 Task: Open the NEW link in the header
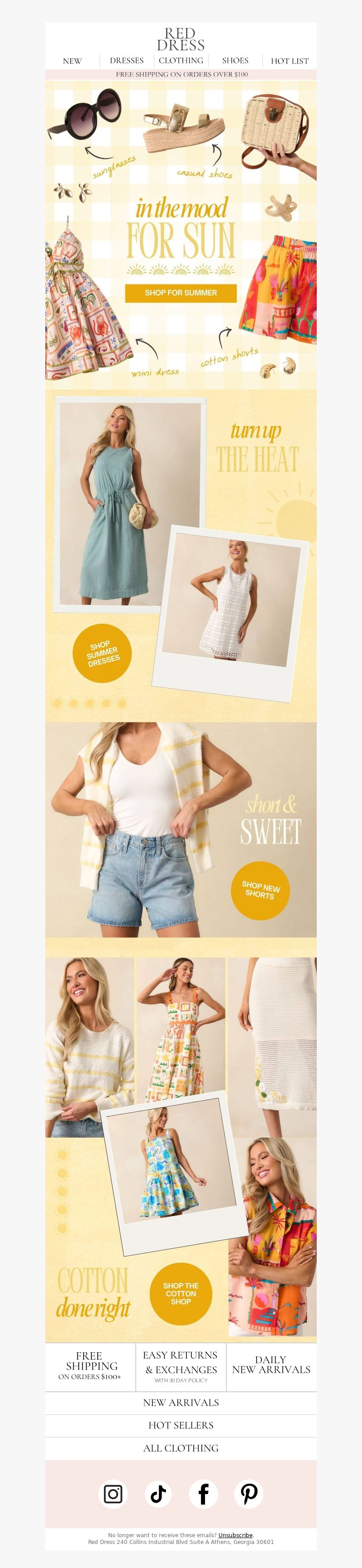point(72,61)
